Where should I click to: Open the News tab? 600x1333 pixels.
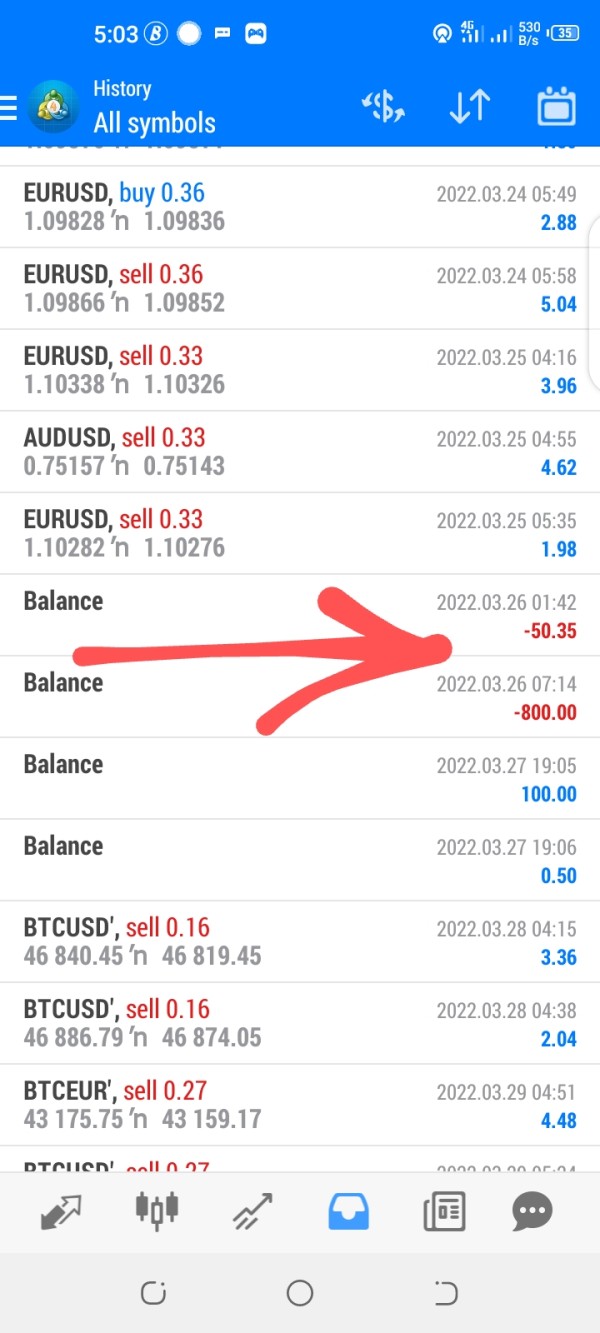[444, 1213]
